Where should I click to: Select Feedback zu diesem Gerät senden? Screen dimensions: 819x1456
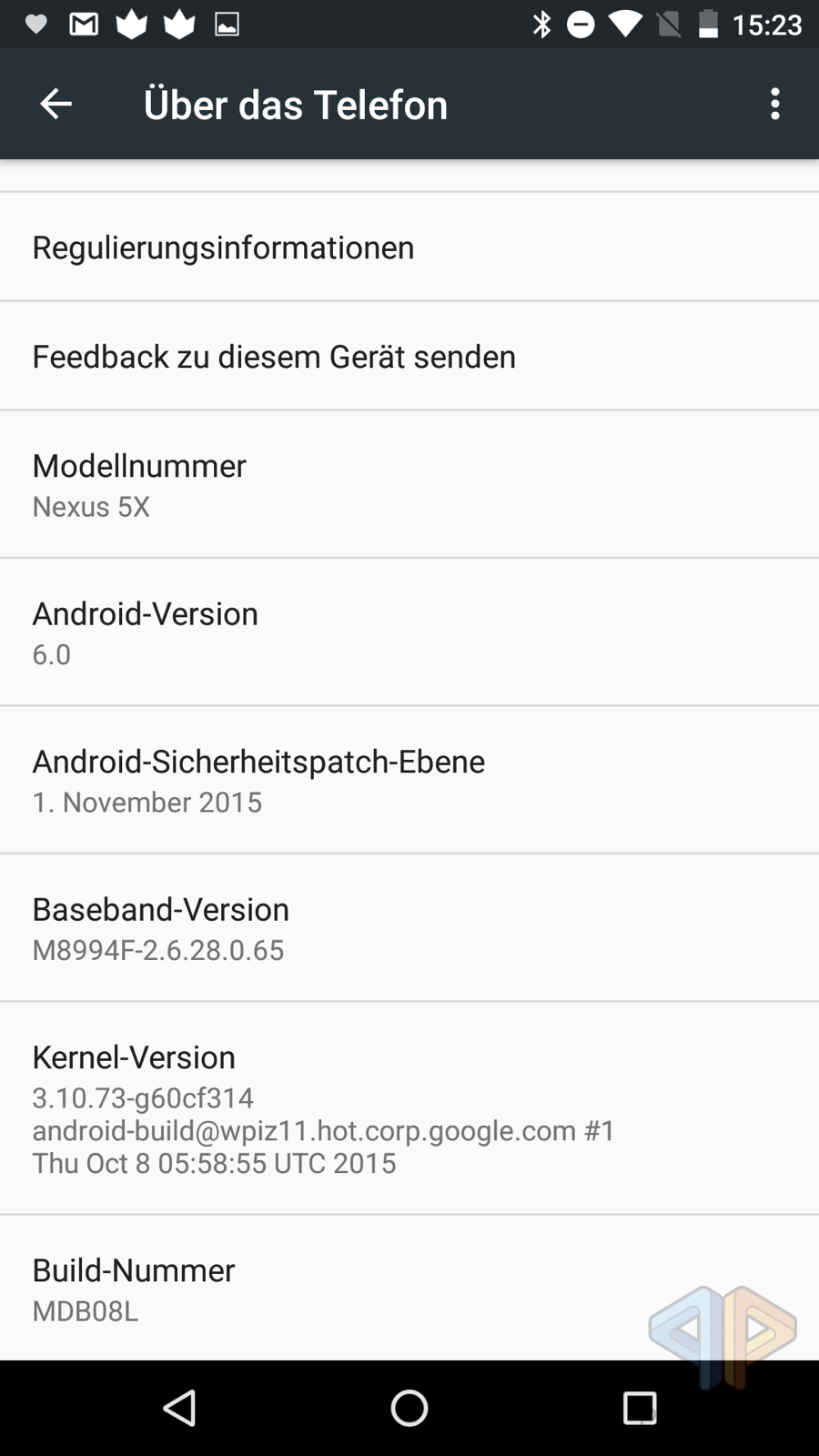pyautogui.click(x=409, y=356)
